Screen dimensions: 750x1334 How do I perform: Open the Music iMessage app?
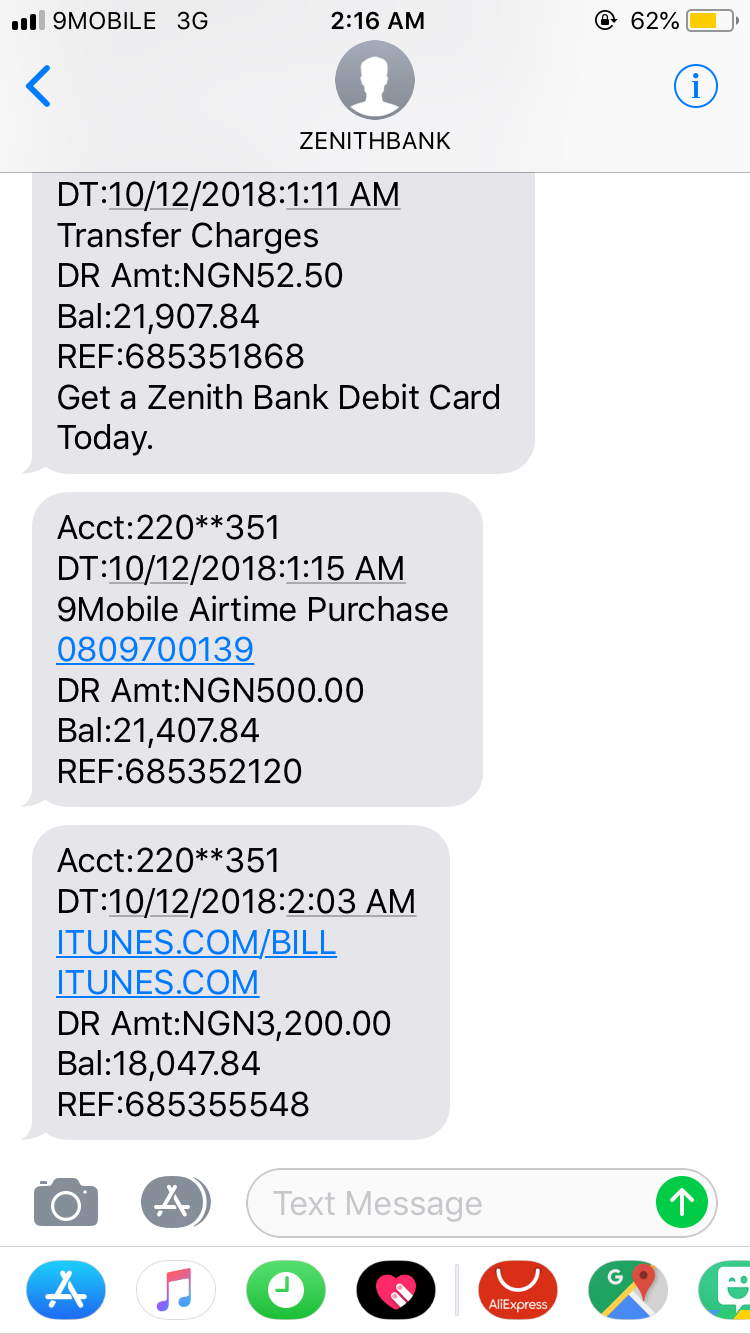[x=175, y=1290]
